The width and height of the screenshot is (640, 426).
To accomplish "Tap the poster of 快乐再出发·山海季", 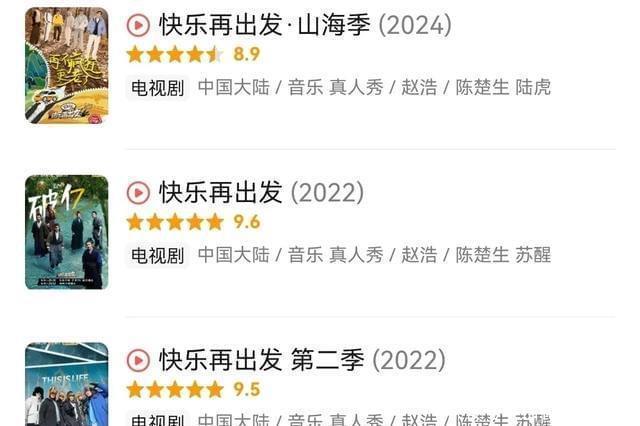I will (x=66, y=65).
